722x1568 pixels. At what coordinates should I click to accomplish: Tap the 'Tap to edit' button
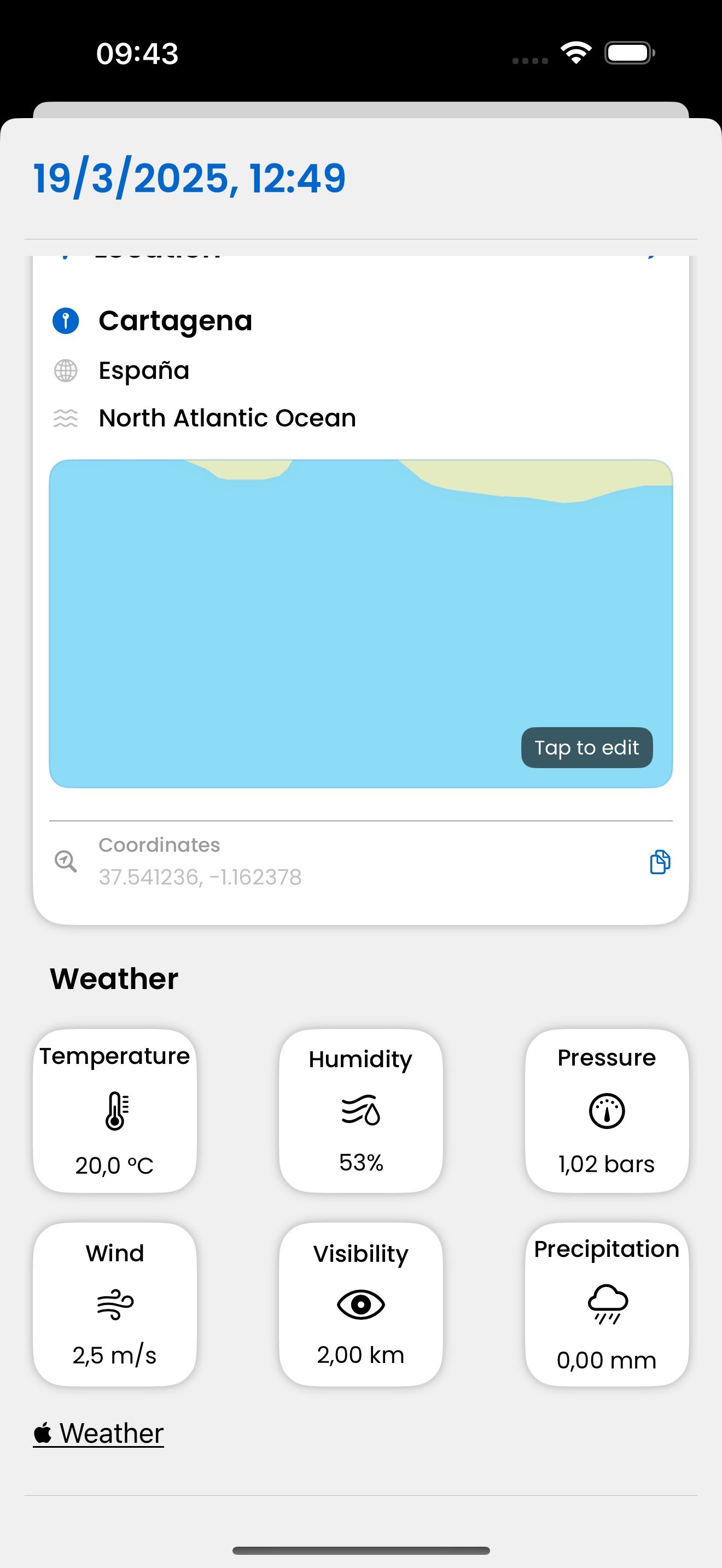(586, 747)
